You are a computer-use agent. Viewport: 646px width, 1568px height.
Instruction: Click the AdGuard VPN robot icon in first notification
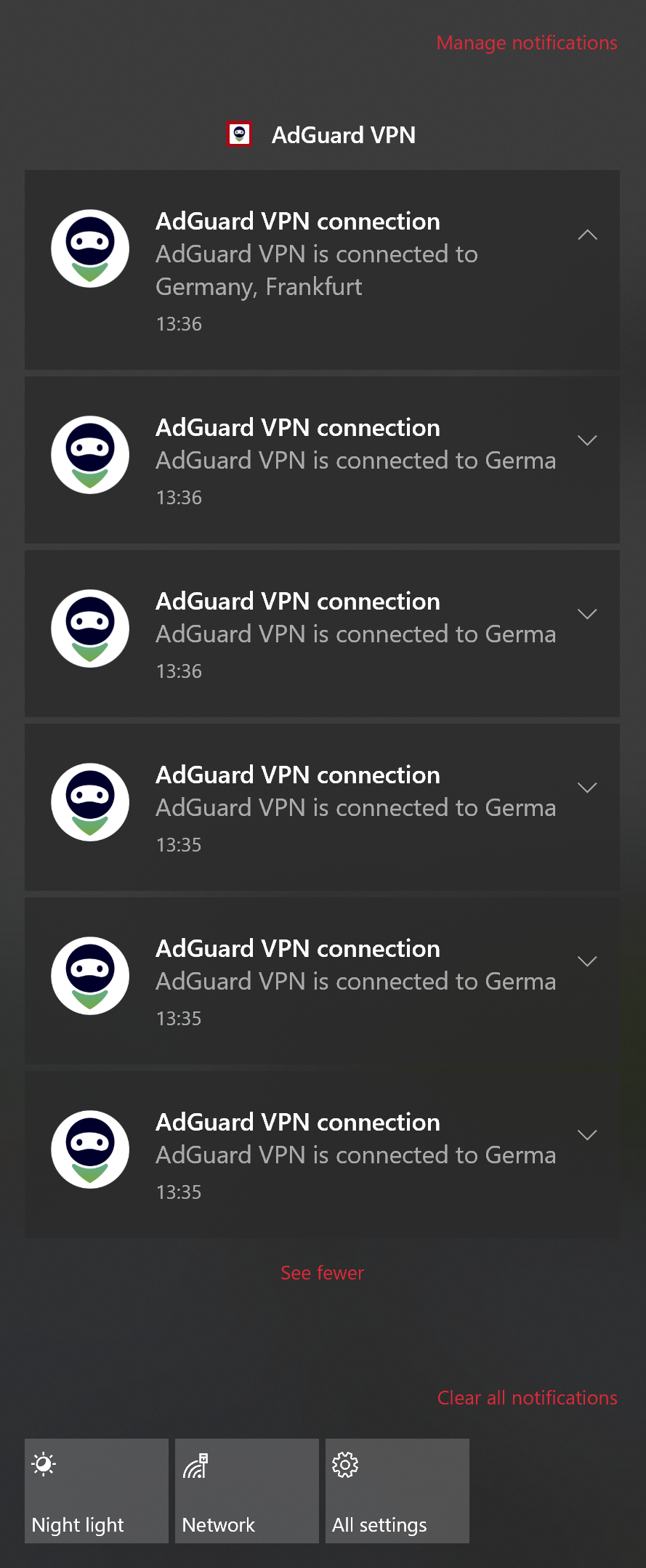(x=89, y=248)
